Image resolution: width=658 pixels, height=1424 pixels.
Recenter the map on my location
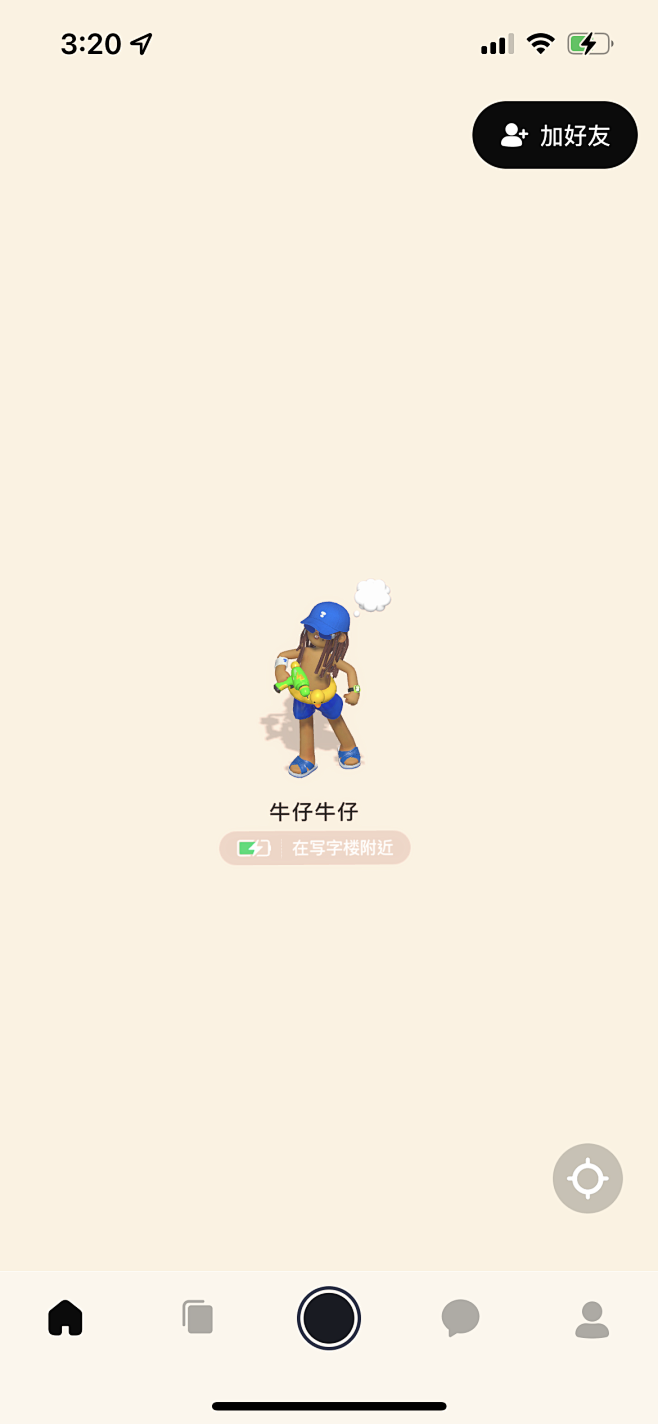click(588, 1178)
